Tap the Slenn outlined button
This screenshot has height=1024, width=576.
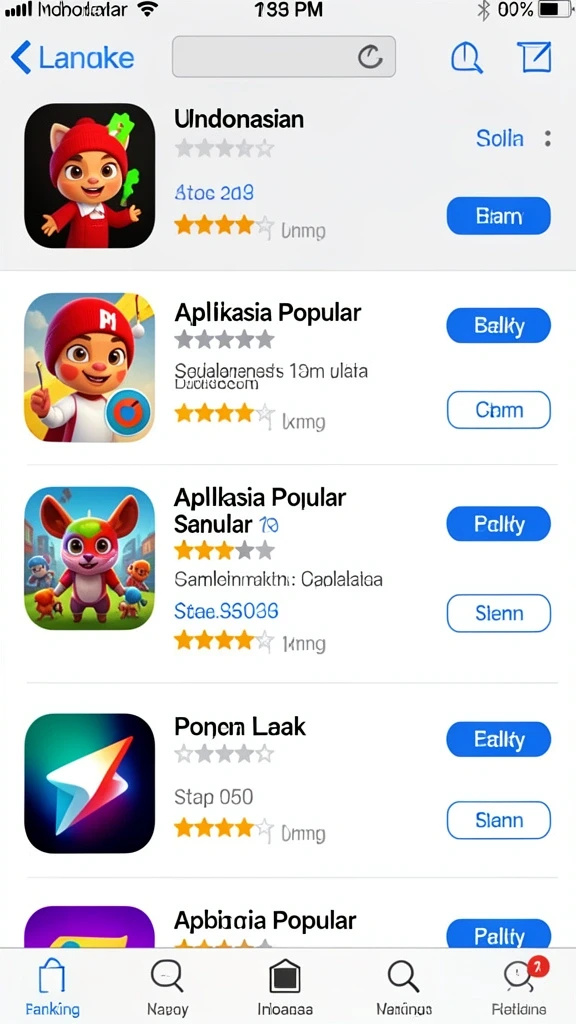point(498,613)
